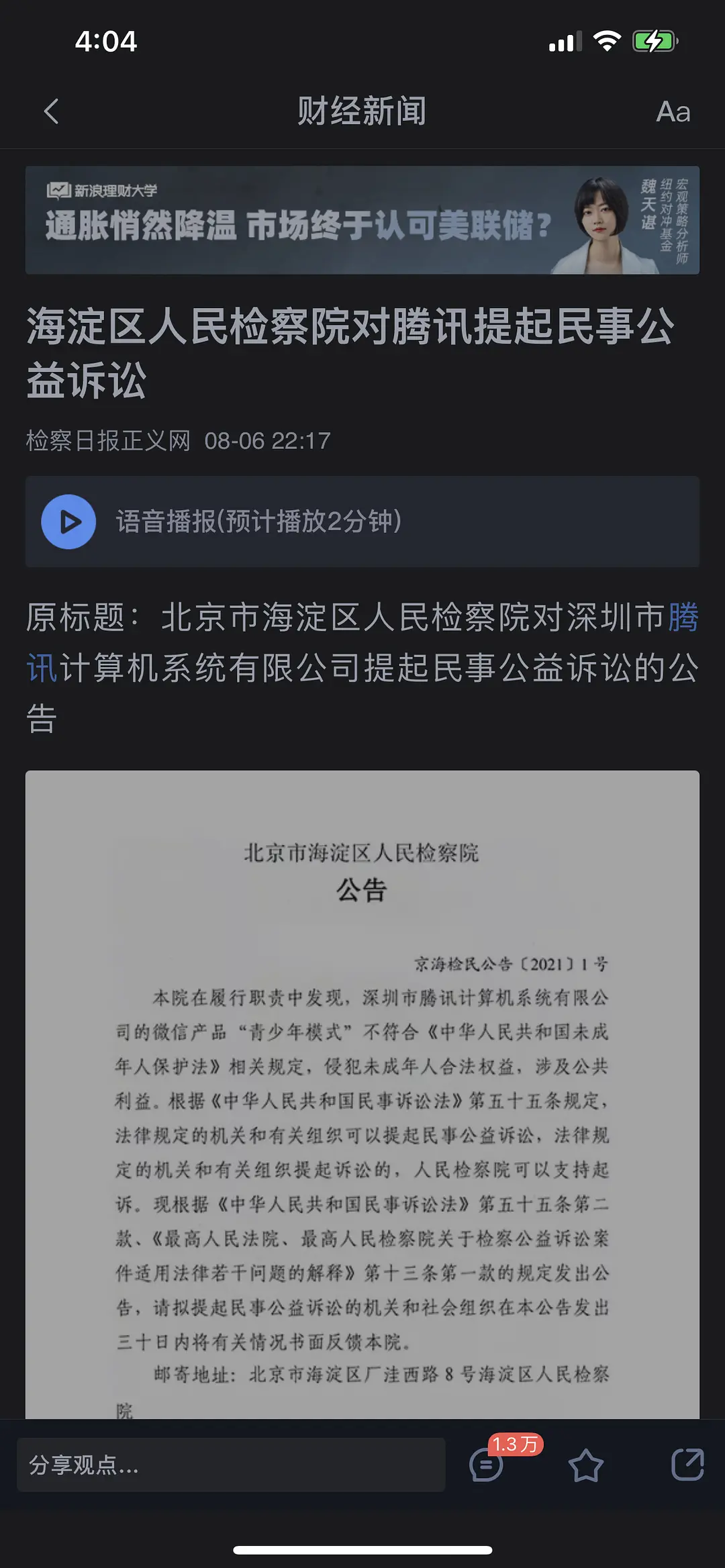Share this article via the share icon

click(687, 1465)
